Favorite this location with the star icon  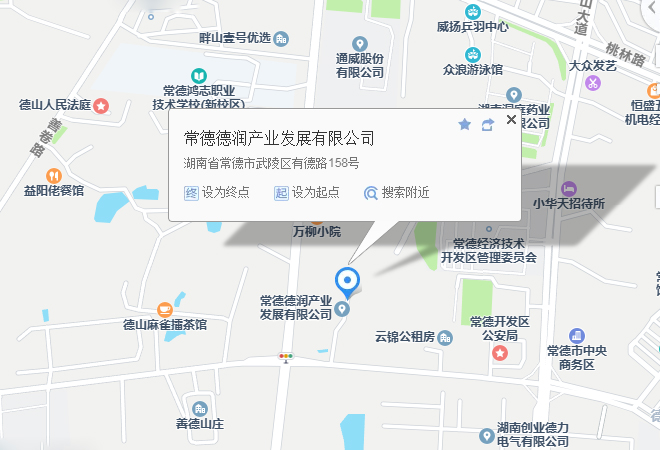click(464, 125)
